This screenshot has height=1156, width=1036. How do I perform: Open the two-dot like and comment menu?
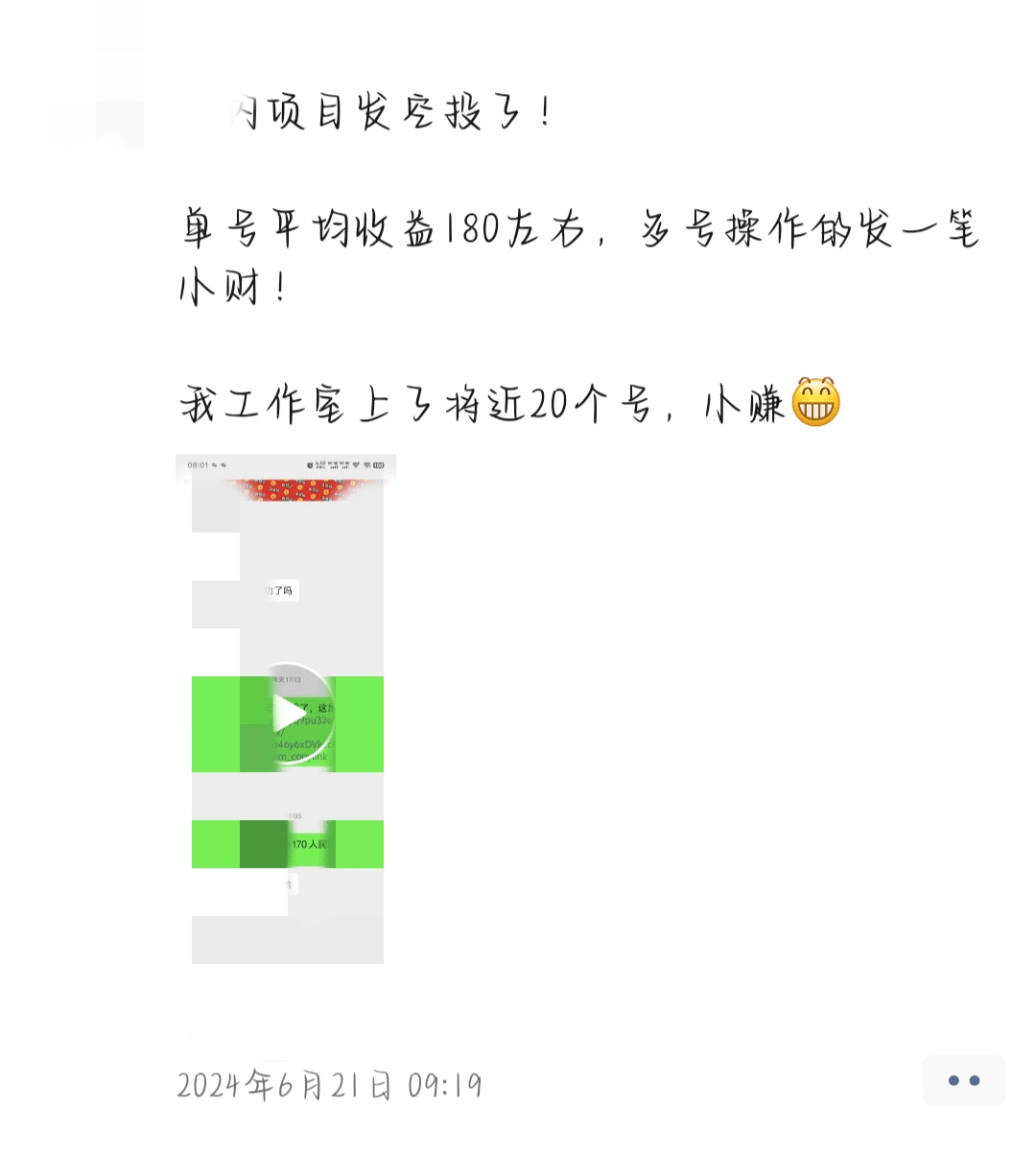[x=963, y=1080]
